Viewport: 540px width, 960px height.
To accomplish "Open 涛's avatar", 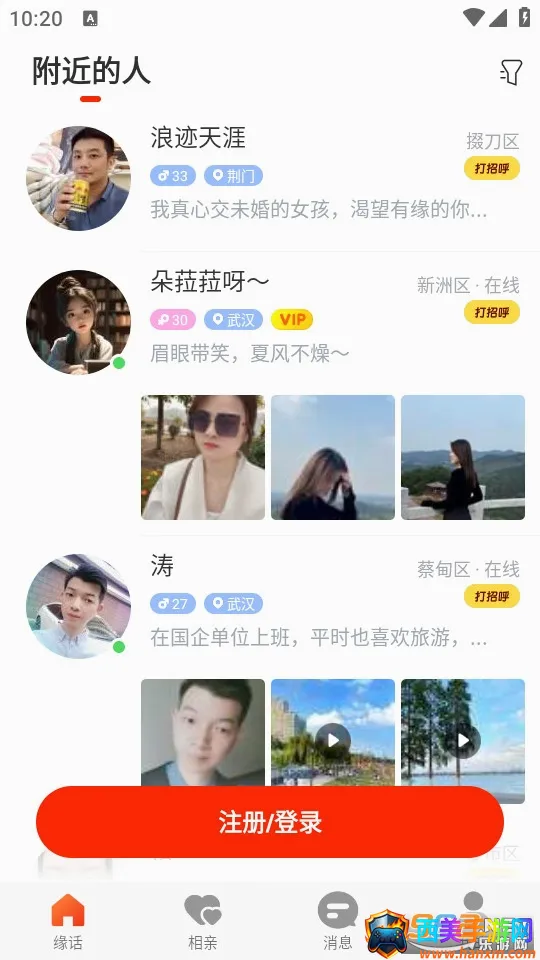I will 78,606.
